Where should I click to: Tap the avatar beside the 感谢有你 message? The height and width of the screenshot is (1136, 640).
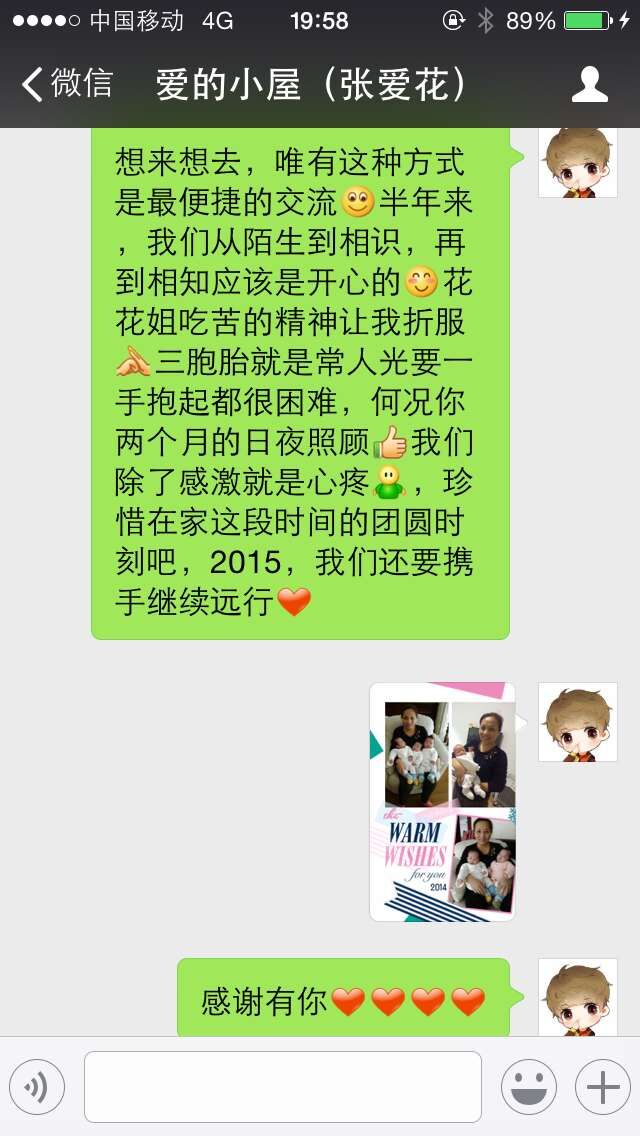click(x=577, y=996)
